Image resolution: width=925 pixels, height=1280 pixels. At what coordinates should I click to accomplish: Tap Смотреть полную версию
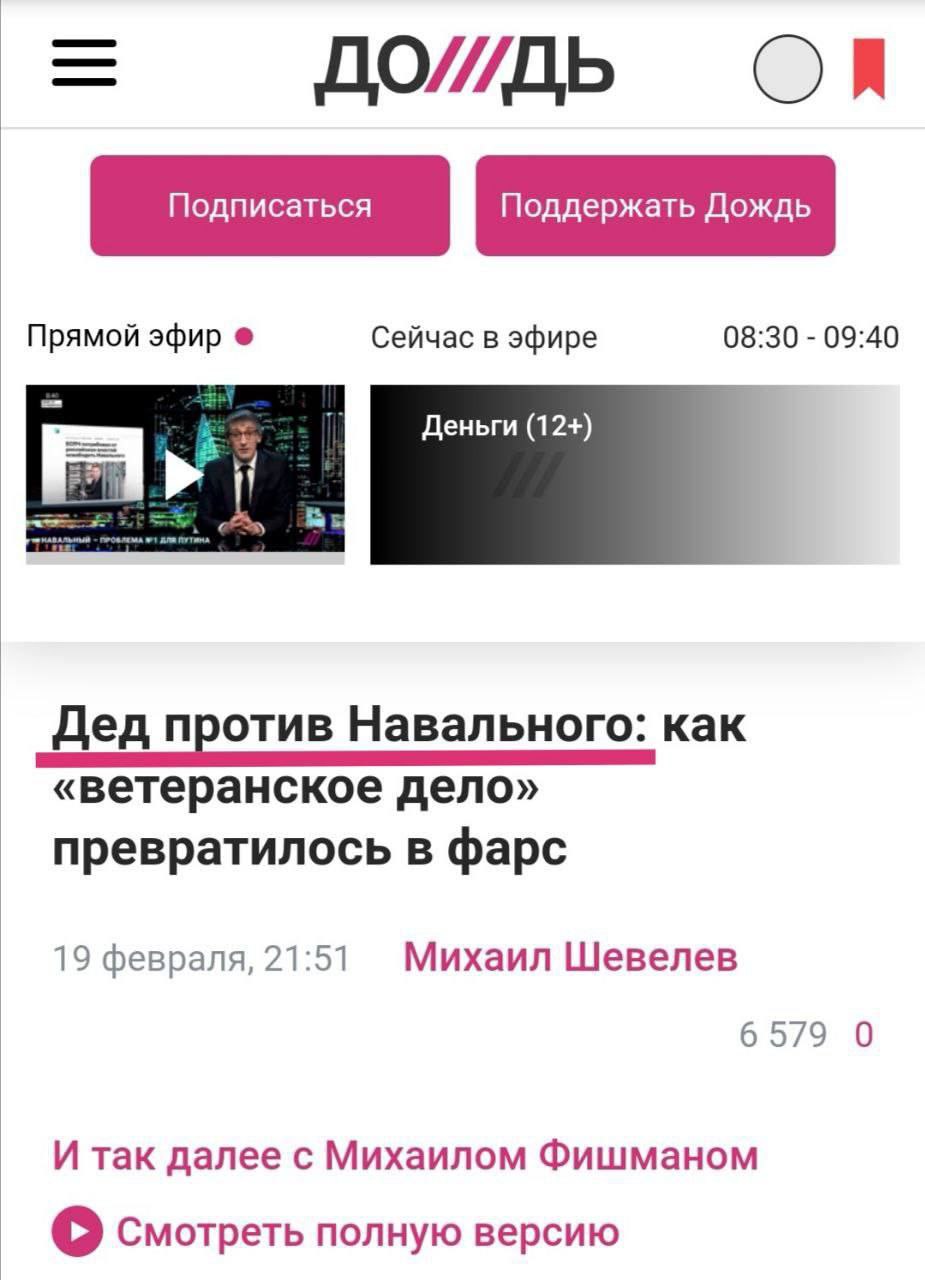366,1231
